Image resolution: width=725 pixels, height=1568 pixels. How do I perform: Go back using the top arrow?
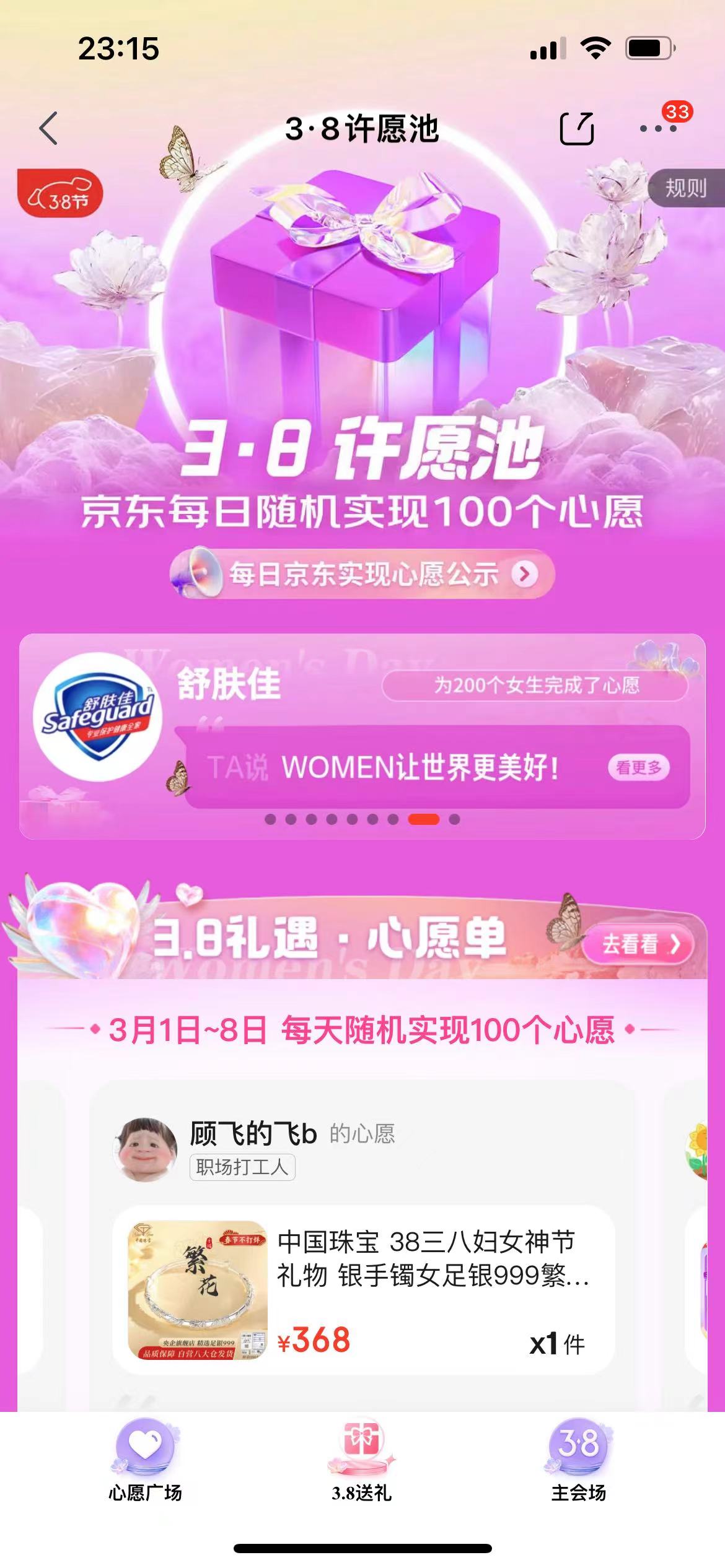click(48, 129)
